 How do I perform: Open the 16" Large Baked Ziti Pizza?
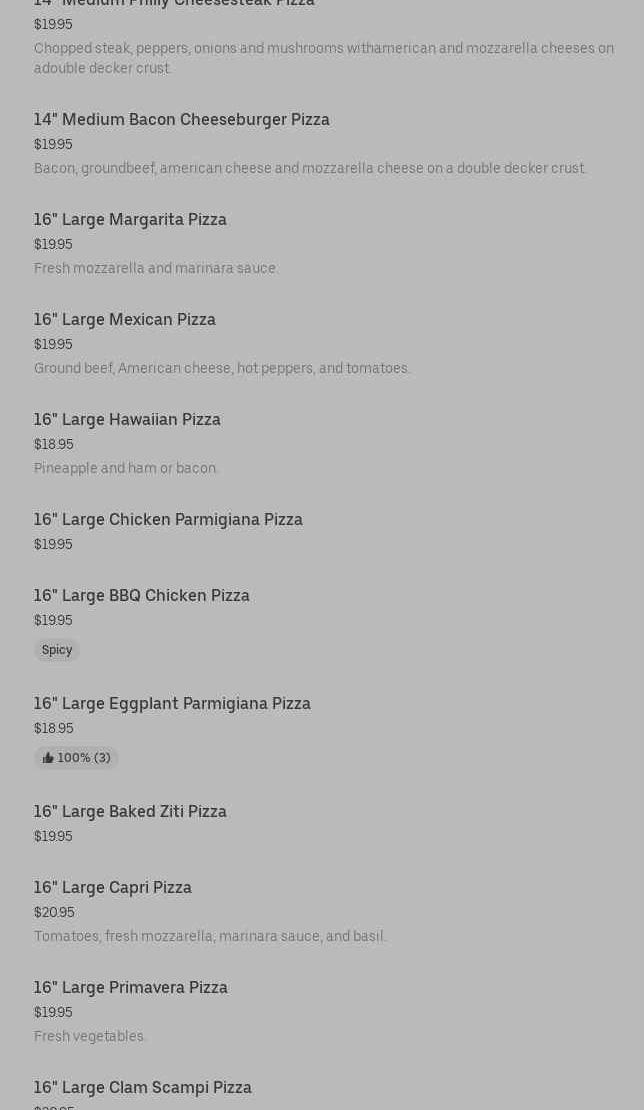pos(130,812)
